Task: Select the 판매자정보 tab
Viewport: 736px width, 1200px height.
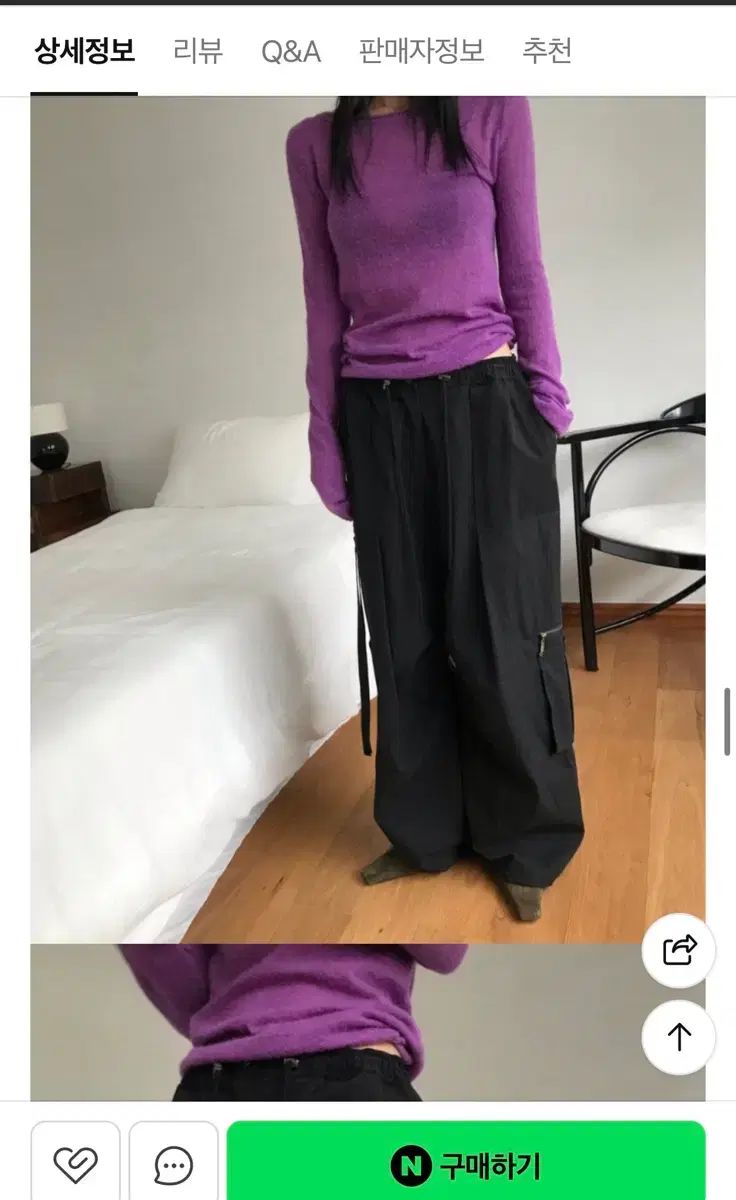Action: pyautogui.click(x=421, y=51)
